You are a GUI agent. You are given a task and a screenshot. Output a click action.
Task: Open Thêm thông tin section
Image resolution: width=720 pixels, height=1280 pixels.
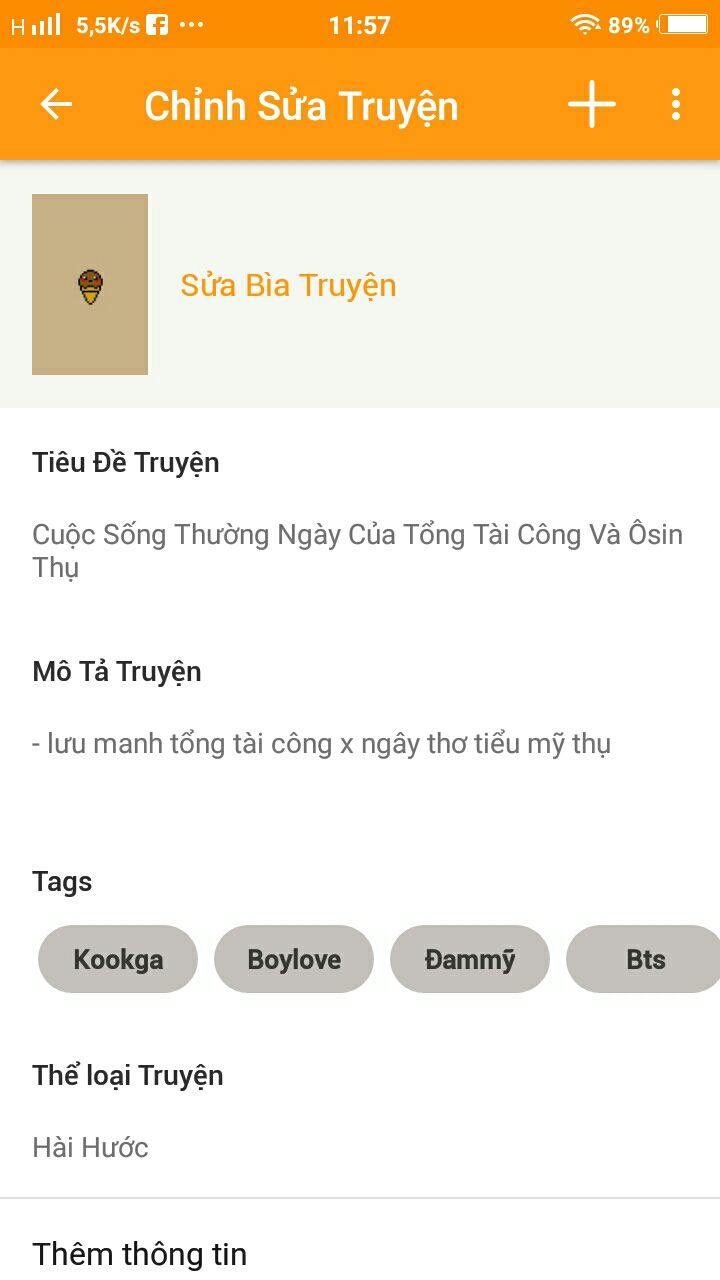[140, 1254]
